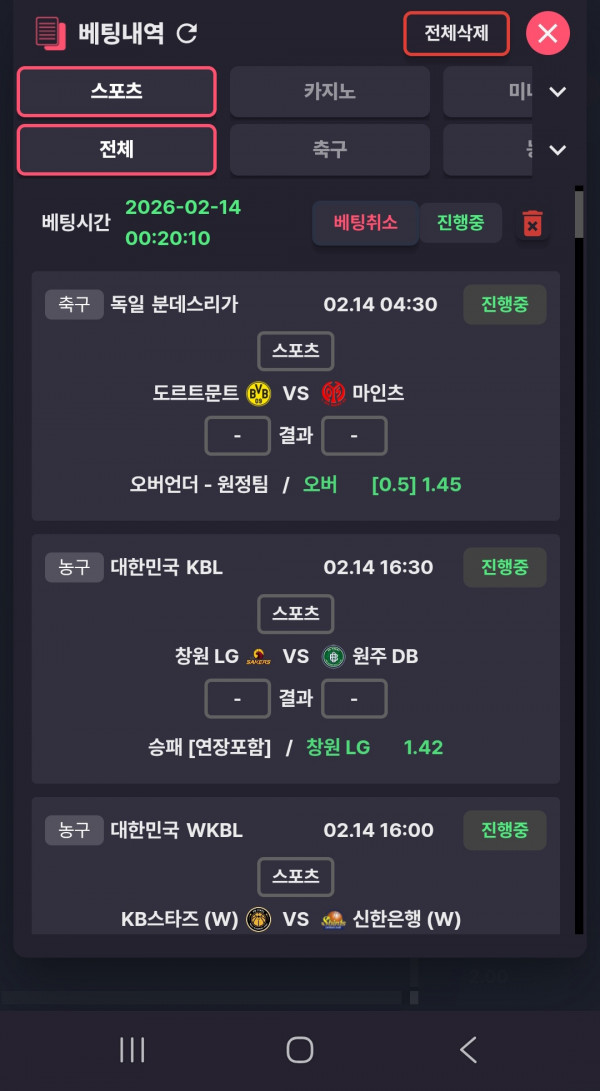Go to the home screen
This screenshot has width=600, height=1091.
[300, 1049]
